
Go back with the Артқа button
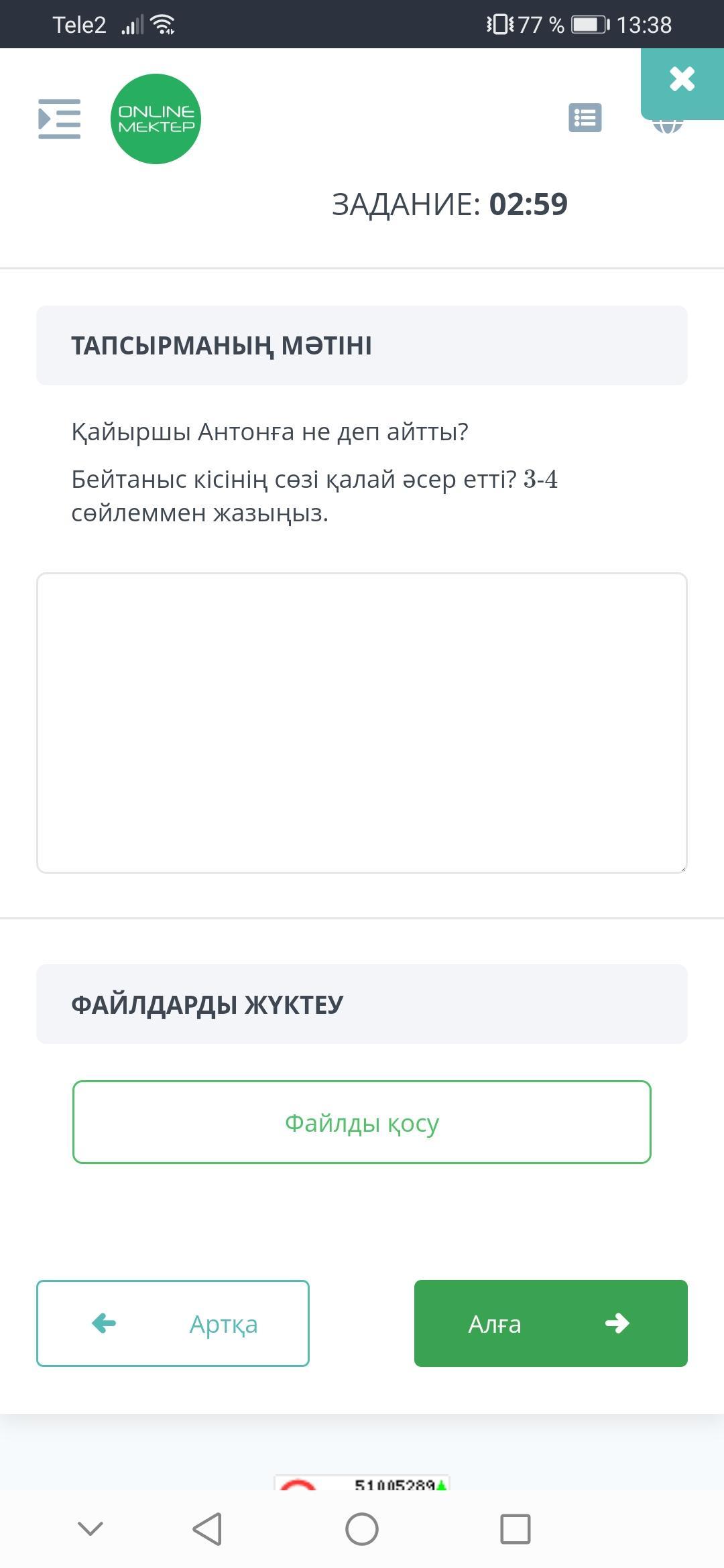tap(173, 1323)
